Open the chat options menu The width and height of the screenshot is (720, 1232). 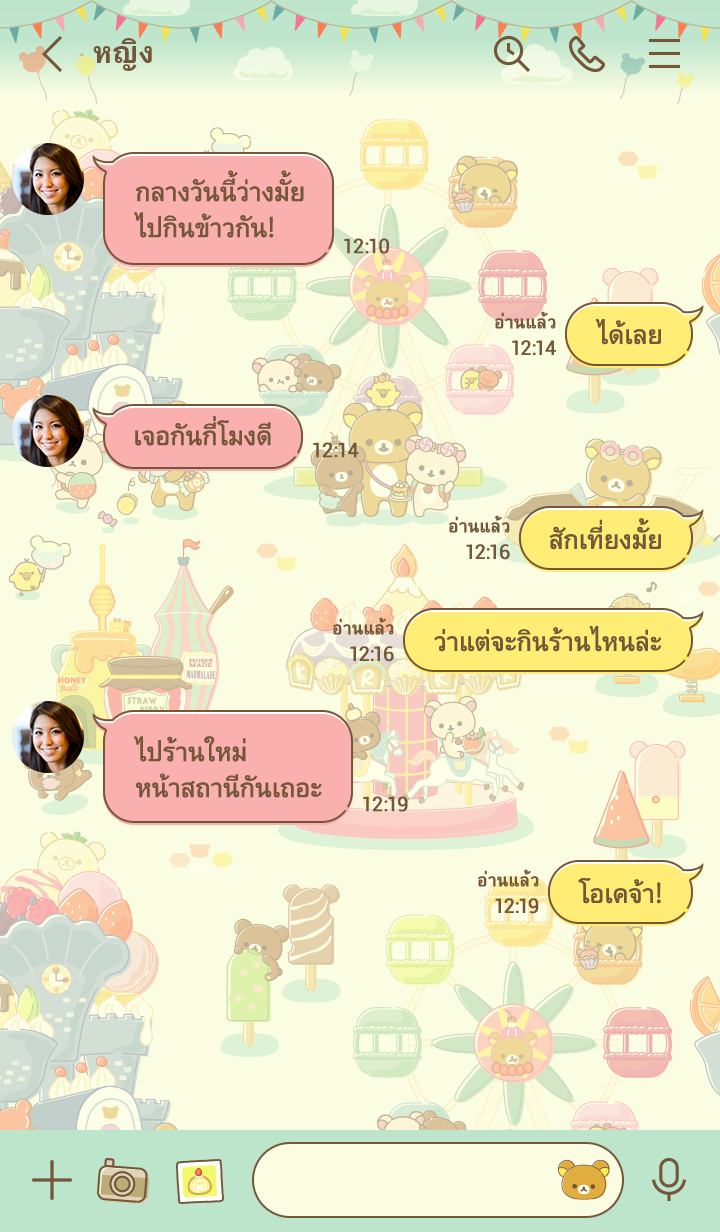pos(664,54)
